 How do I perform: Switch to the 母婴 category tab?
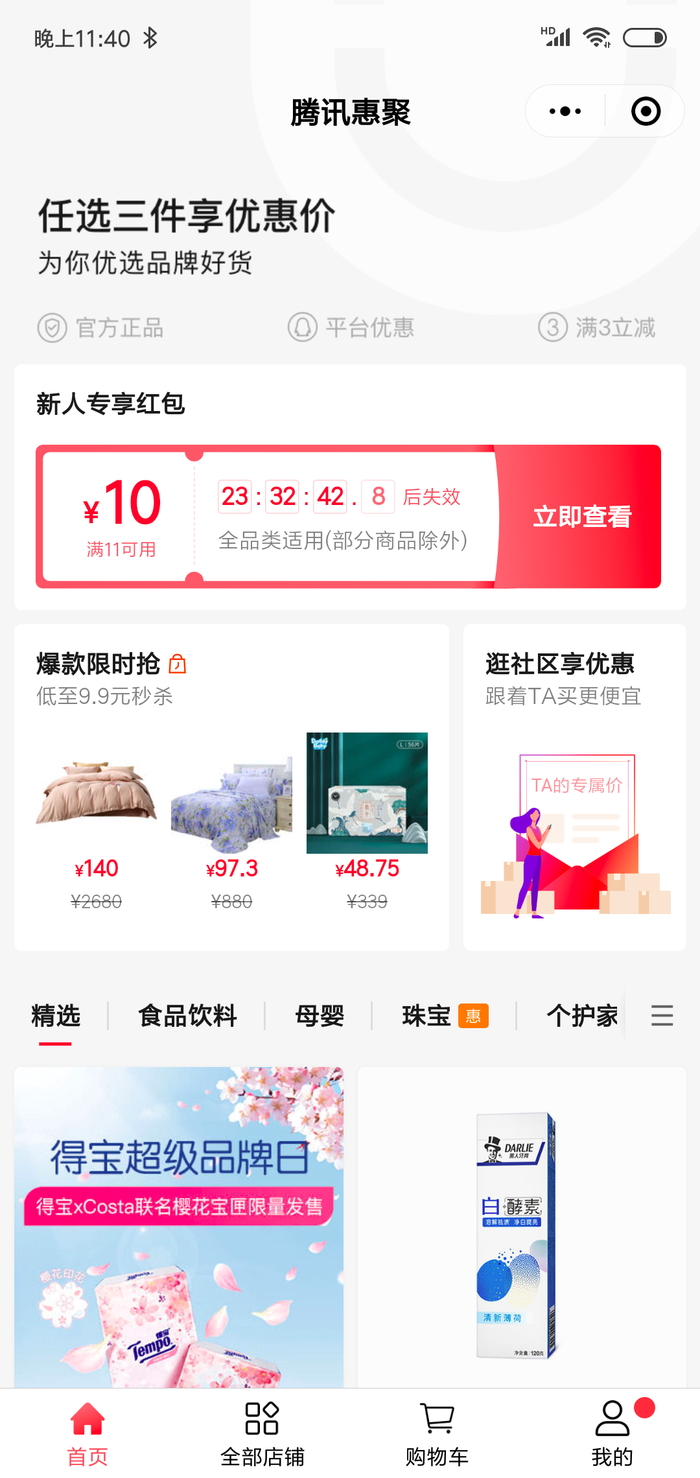(x=320, y=1017)
